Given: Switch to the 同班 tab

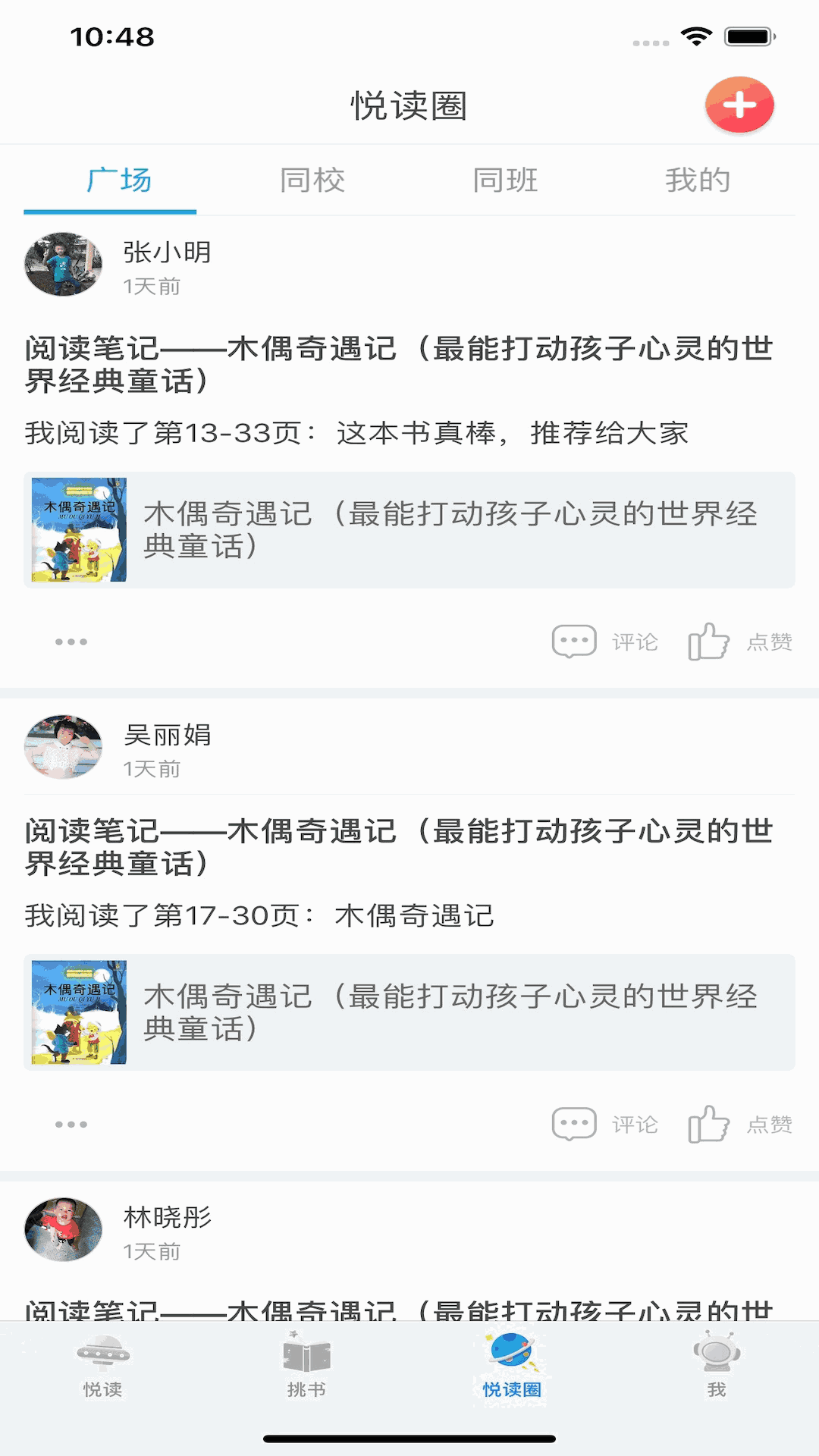Looking at the screenshot, I should pos(505,180).
